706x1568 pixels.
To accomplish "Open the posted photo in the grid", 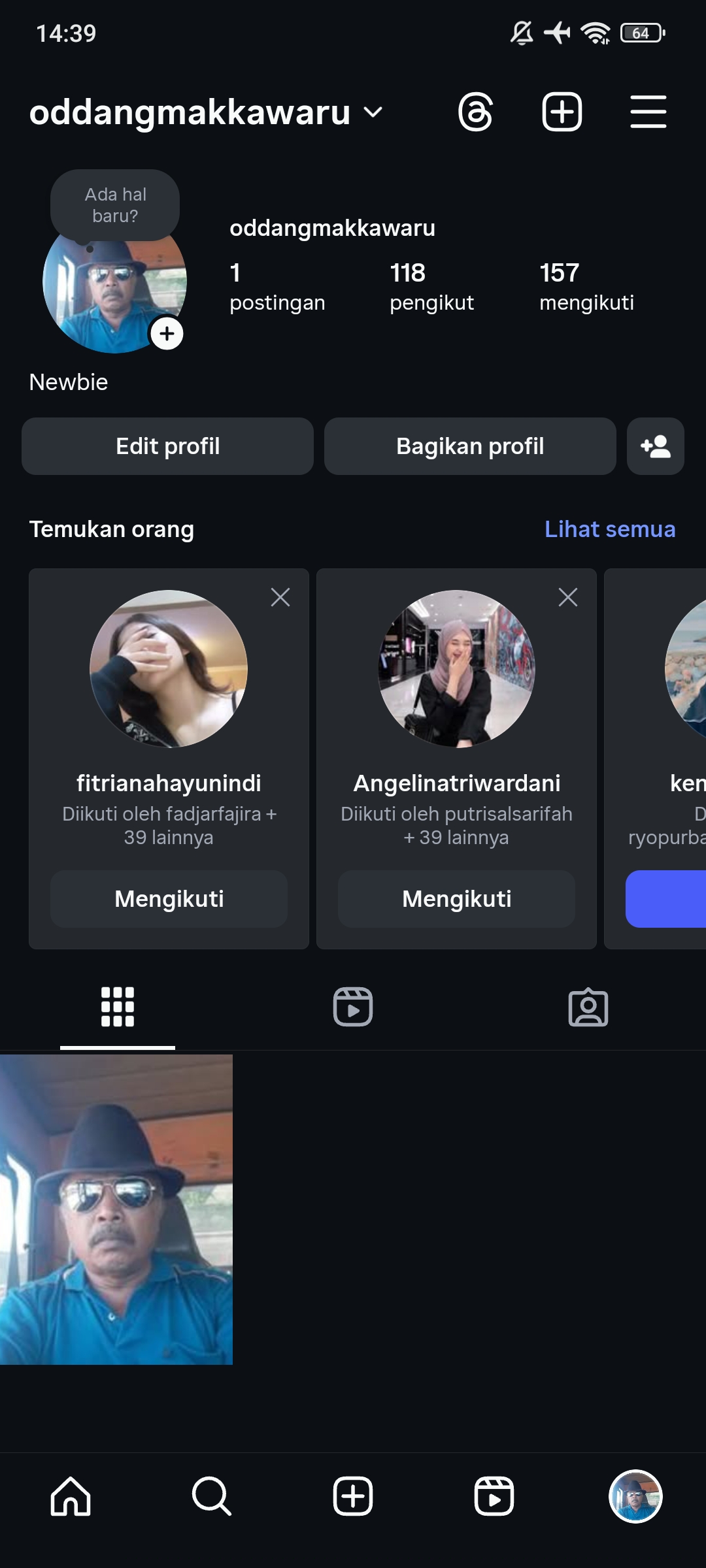I will click(x=116, y=1209).
